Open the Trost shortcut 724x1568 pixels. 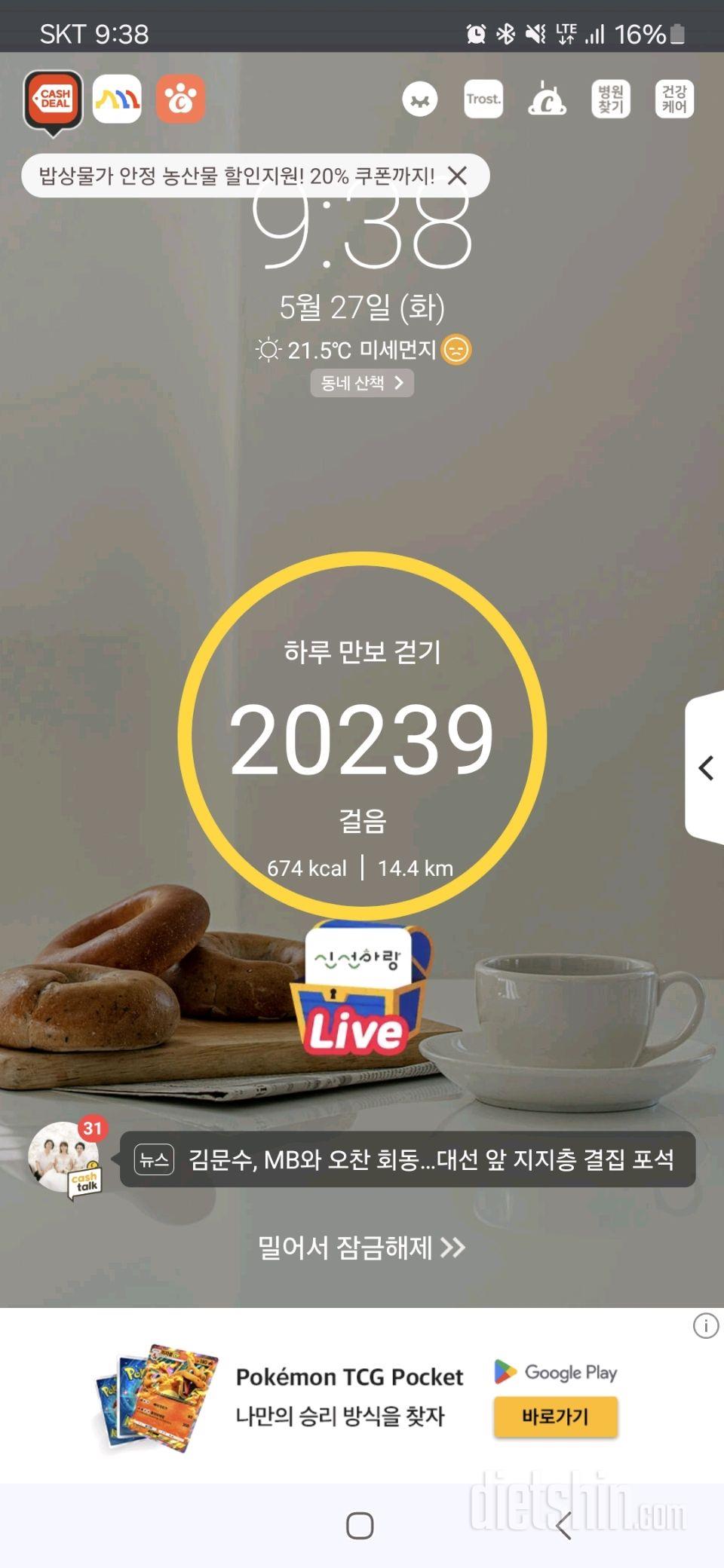click(x=483, y=99)
